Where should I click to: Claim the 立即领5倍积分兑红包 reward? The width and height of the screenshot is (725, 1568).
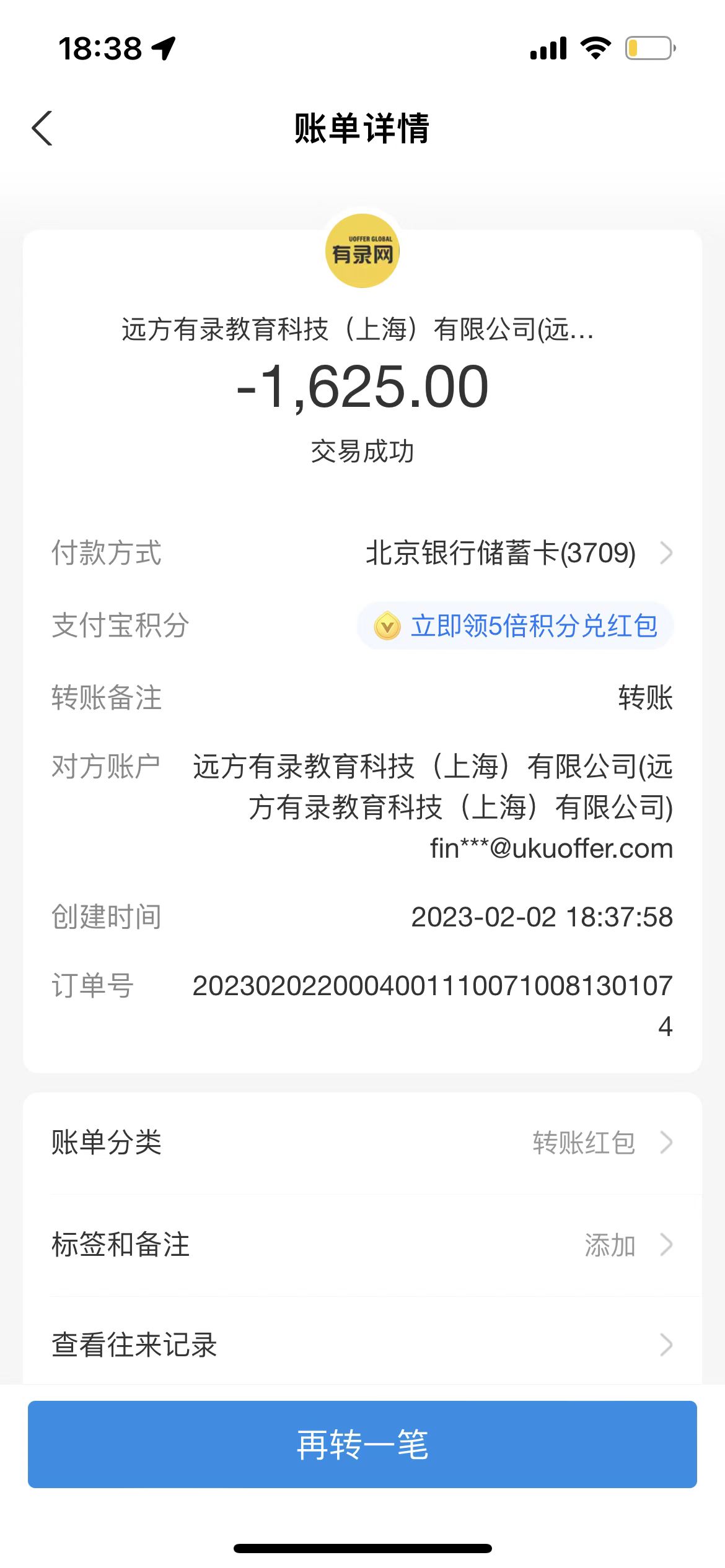(516, 625)
